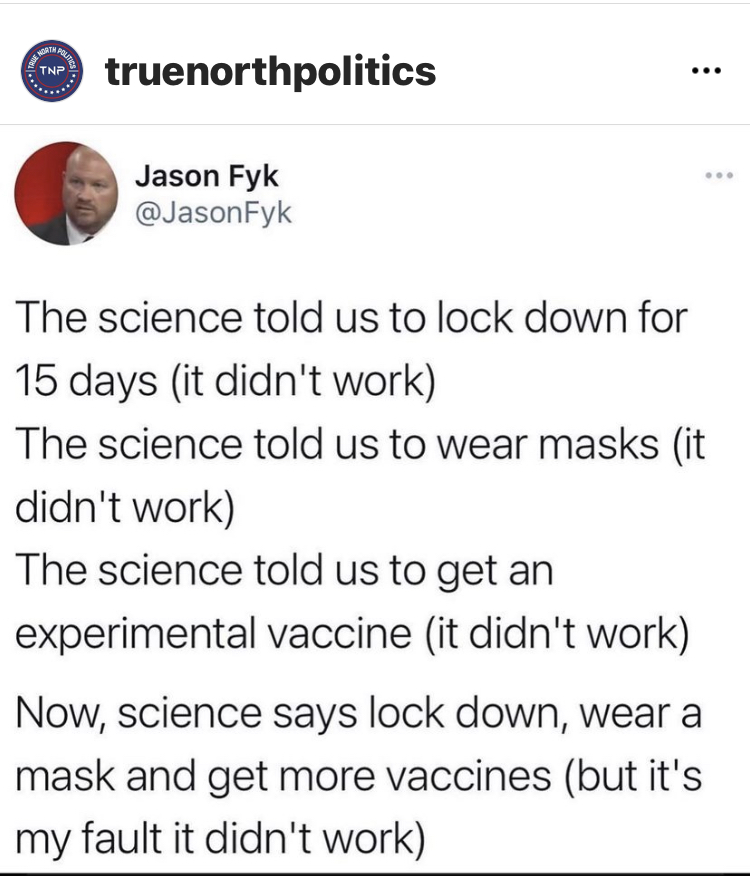Open the post's overflow options menu
This screenshot has width=750, height=876.
coord(707,72)
